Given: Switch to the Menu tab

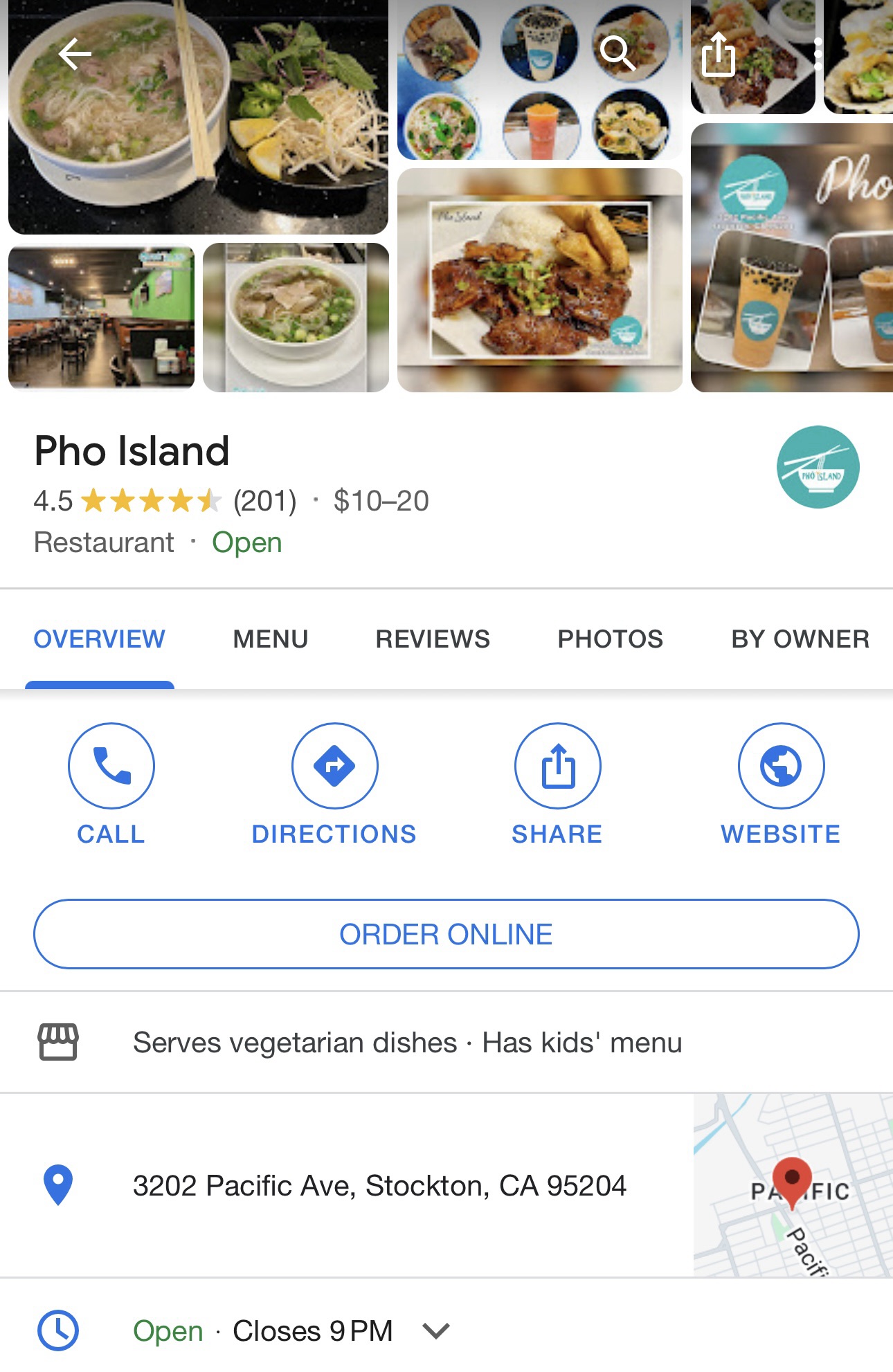Looking at the screenshot, I should click(x=270, y=639).
